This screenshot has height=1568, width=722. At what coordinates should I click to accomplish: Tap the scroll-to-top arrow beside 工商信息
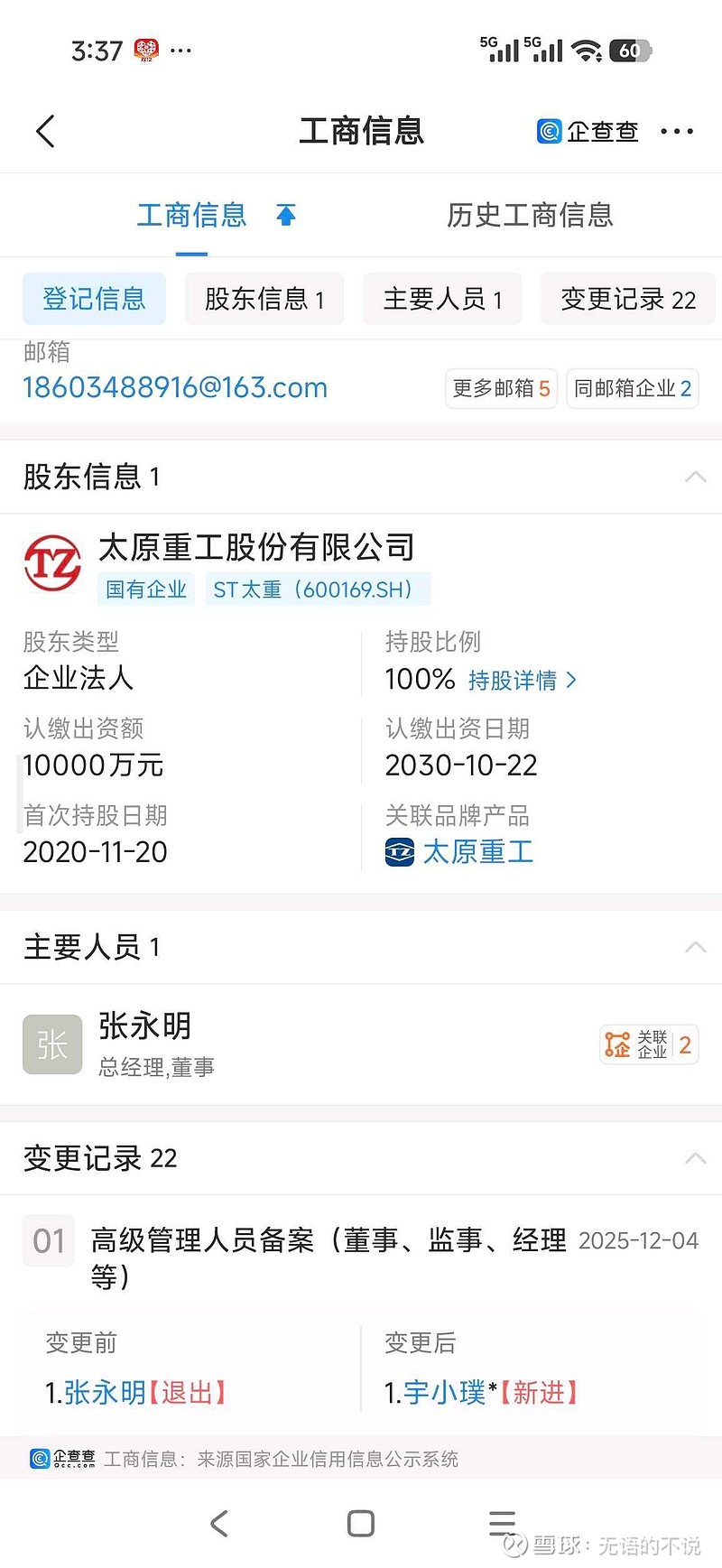point(285,214)
